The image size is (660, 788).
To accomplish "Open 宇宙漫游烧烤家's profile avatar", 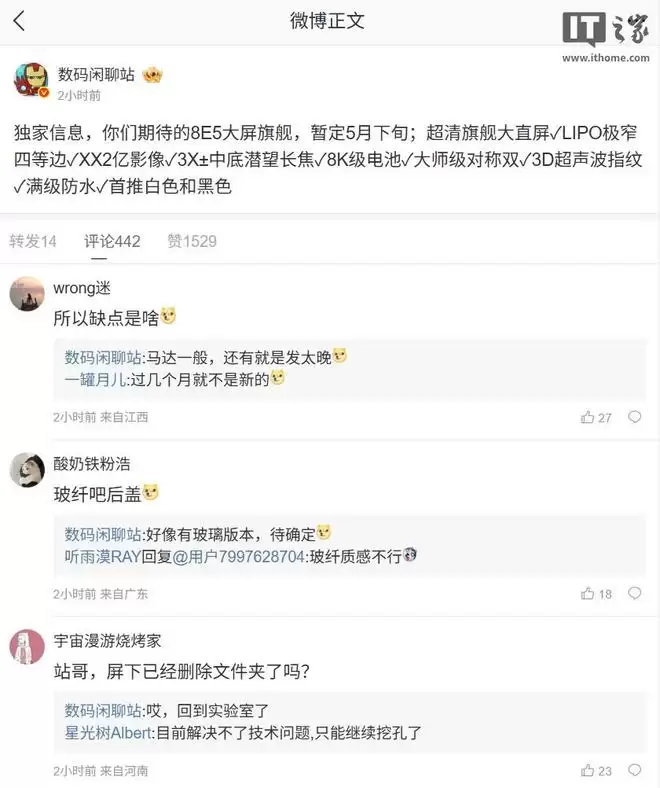I will click(27, 647).
